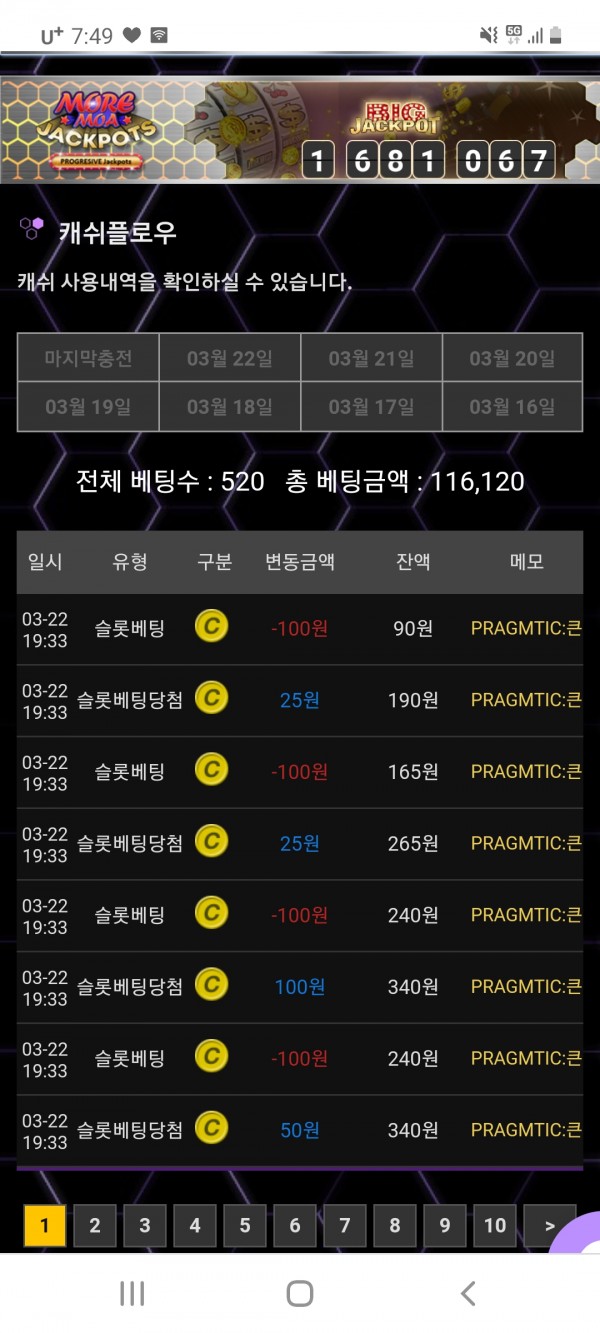Choose the 03월 17일 date filter

[x=372, y=407]
